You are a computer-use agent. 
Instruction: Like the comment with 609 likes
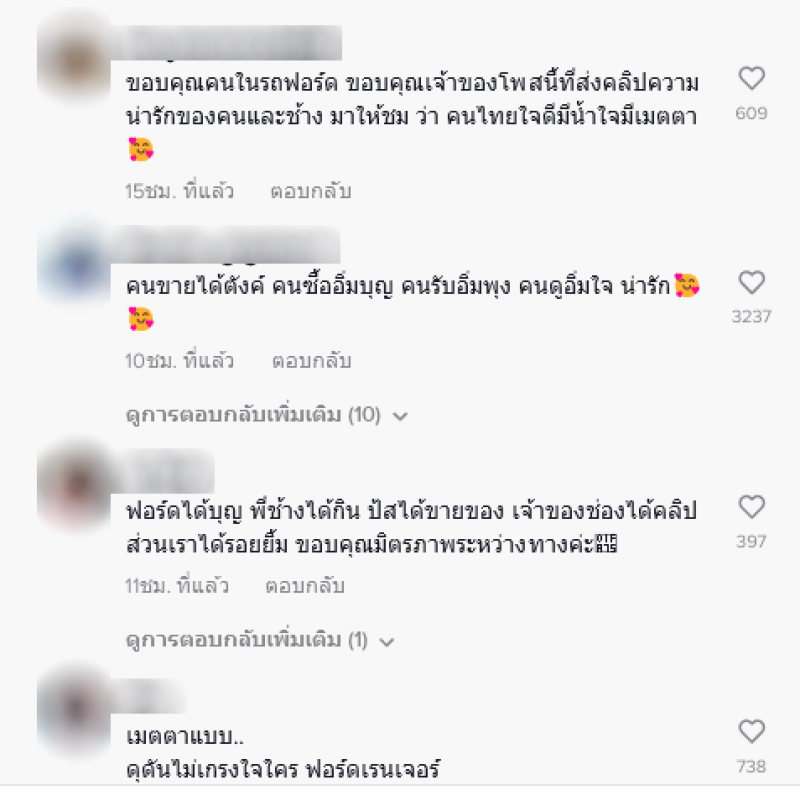751,79
